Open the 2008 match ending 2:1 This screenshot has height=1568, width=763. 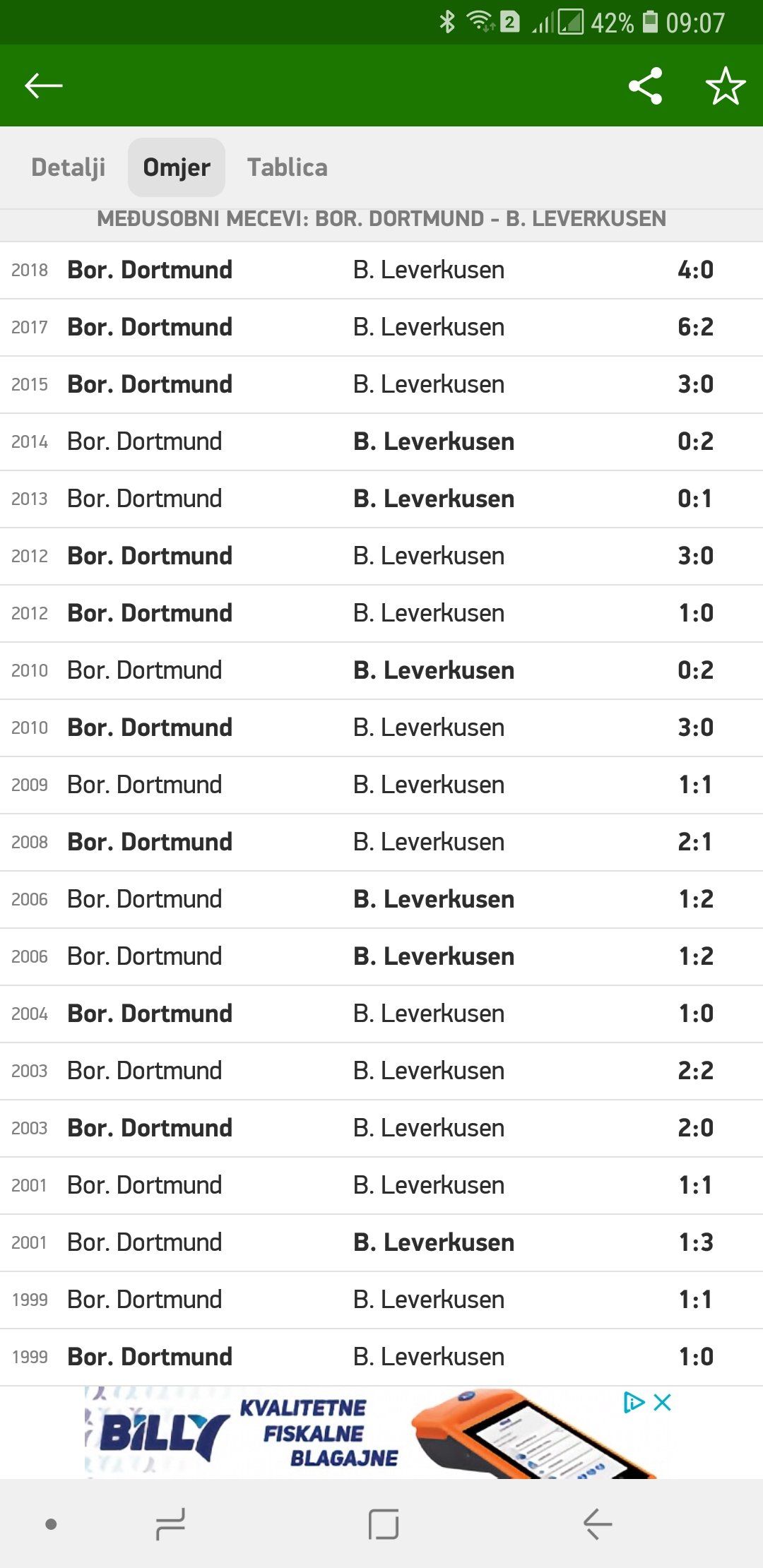381,842
